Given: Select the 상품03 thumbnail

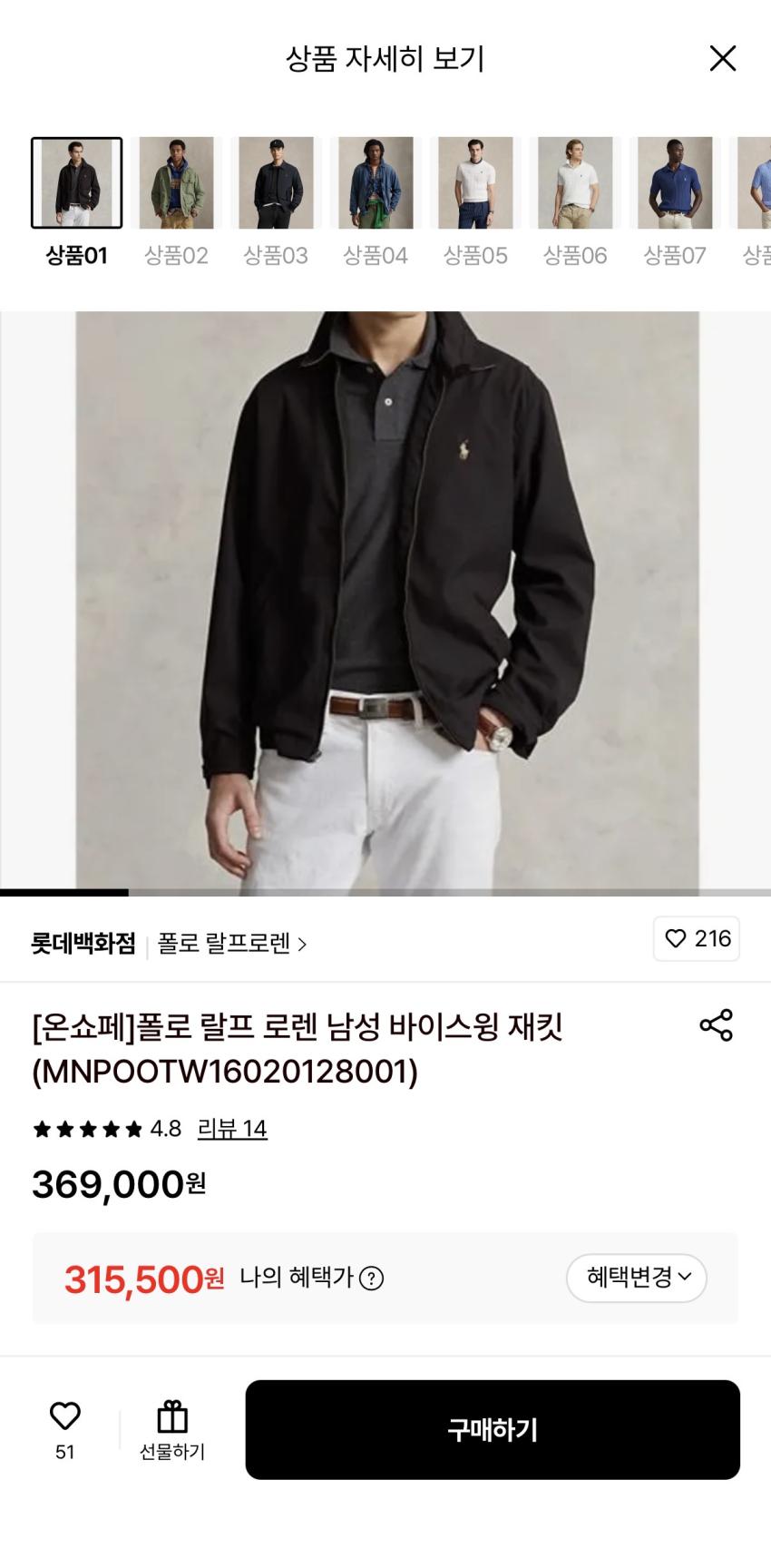Looking at the screenshot, I should [276, 183].
